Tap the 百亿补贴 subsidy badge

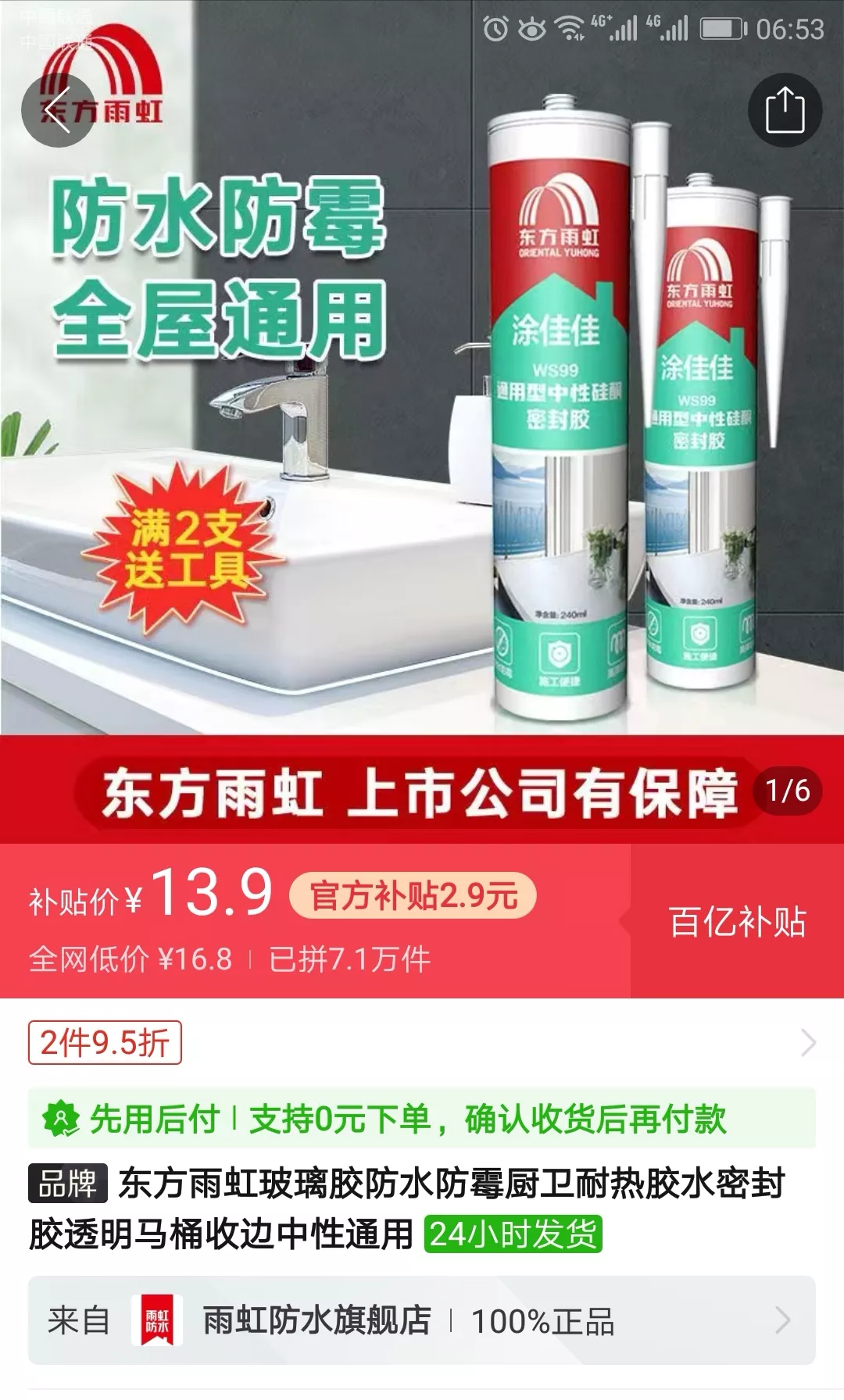[x=736, y=921]
